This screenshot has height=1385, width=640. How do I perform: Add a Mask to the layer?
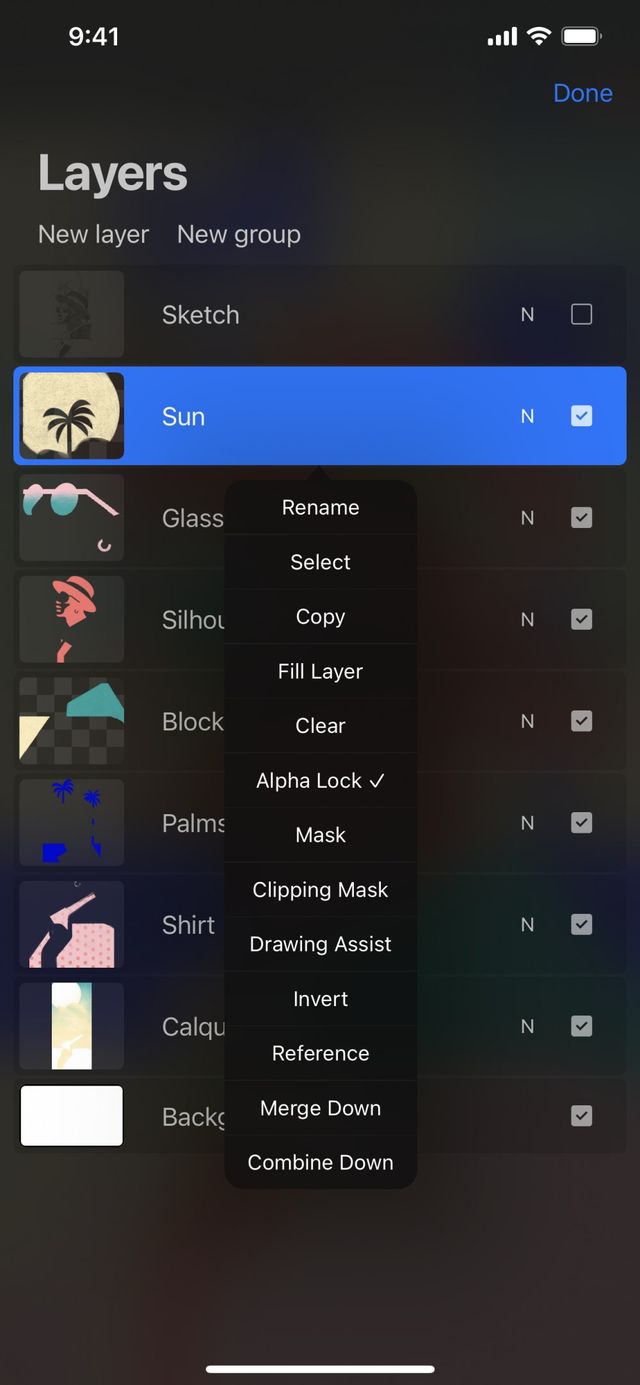pos(320,835)
